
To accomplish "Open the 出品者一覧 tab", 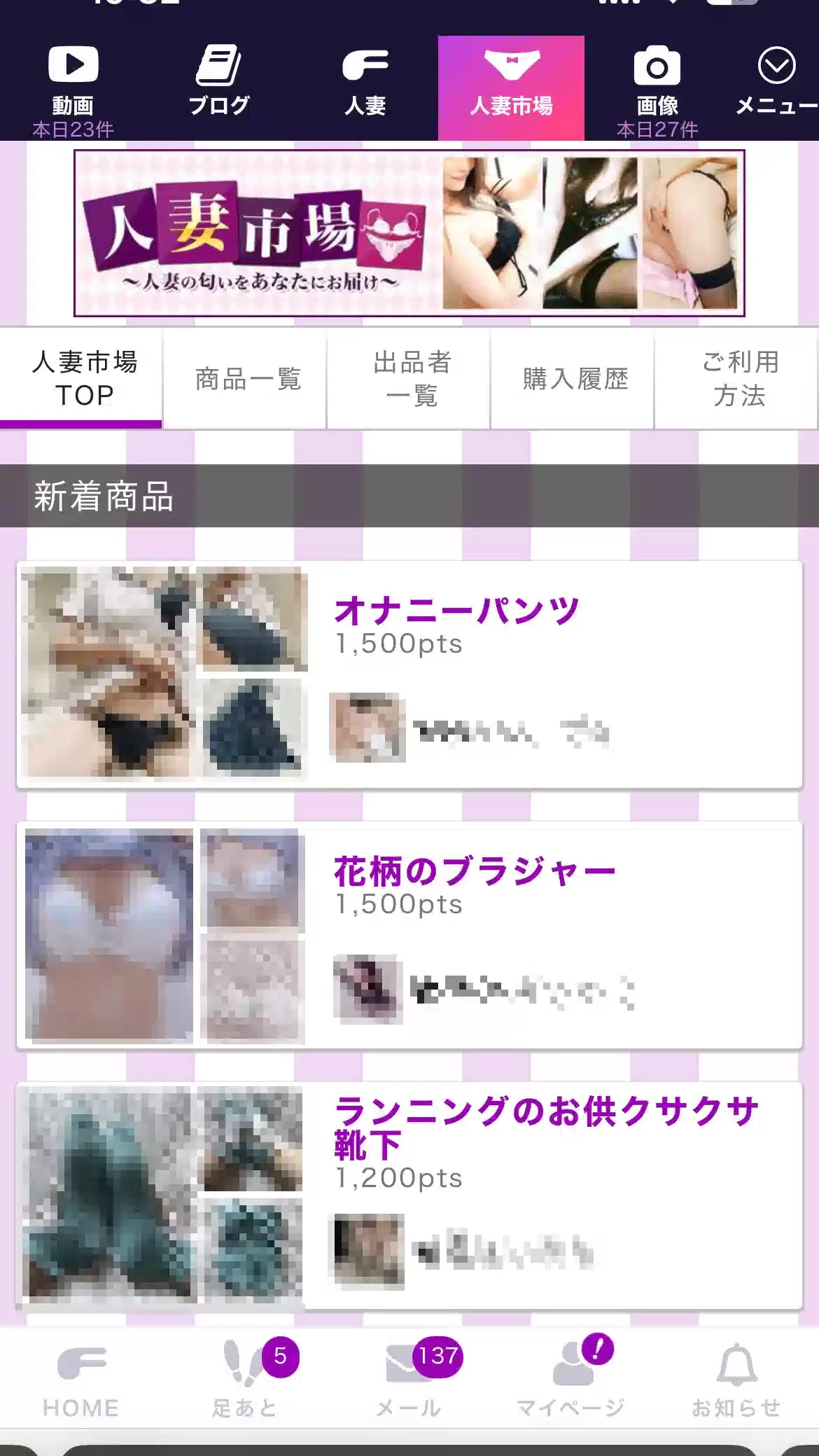I will 411,379.
